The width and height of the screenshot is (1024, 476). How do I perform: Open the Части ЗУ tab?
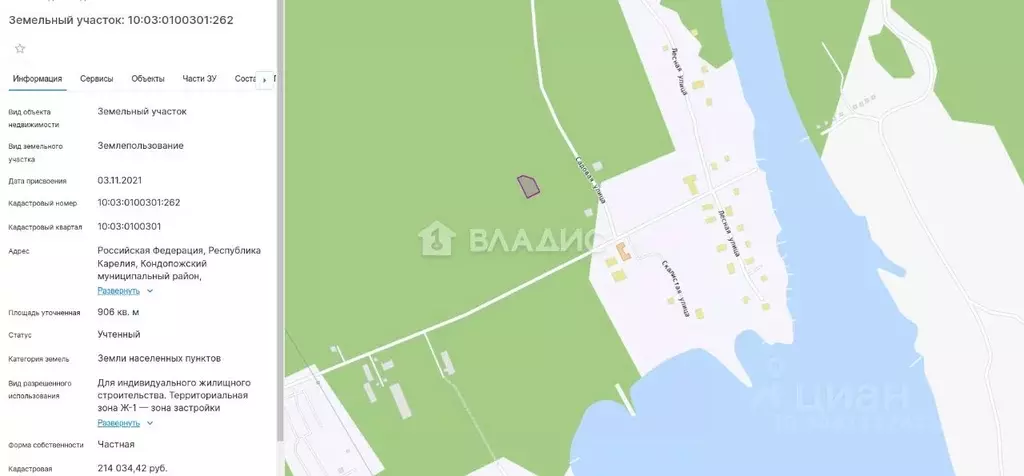pos(200,79)
